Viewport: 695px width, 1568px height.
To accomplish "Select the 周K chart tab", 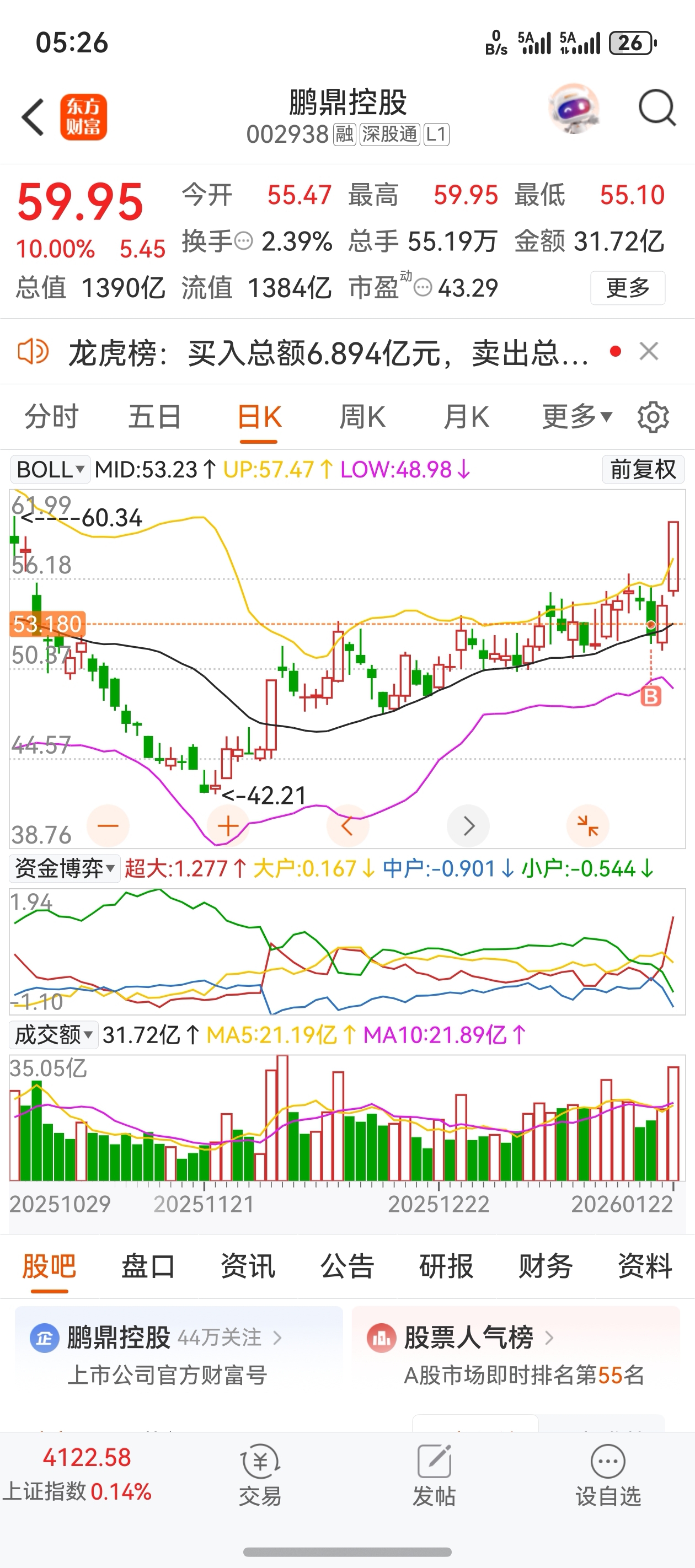I will coord(362,417).
